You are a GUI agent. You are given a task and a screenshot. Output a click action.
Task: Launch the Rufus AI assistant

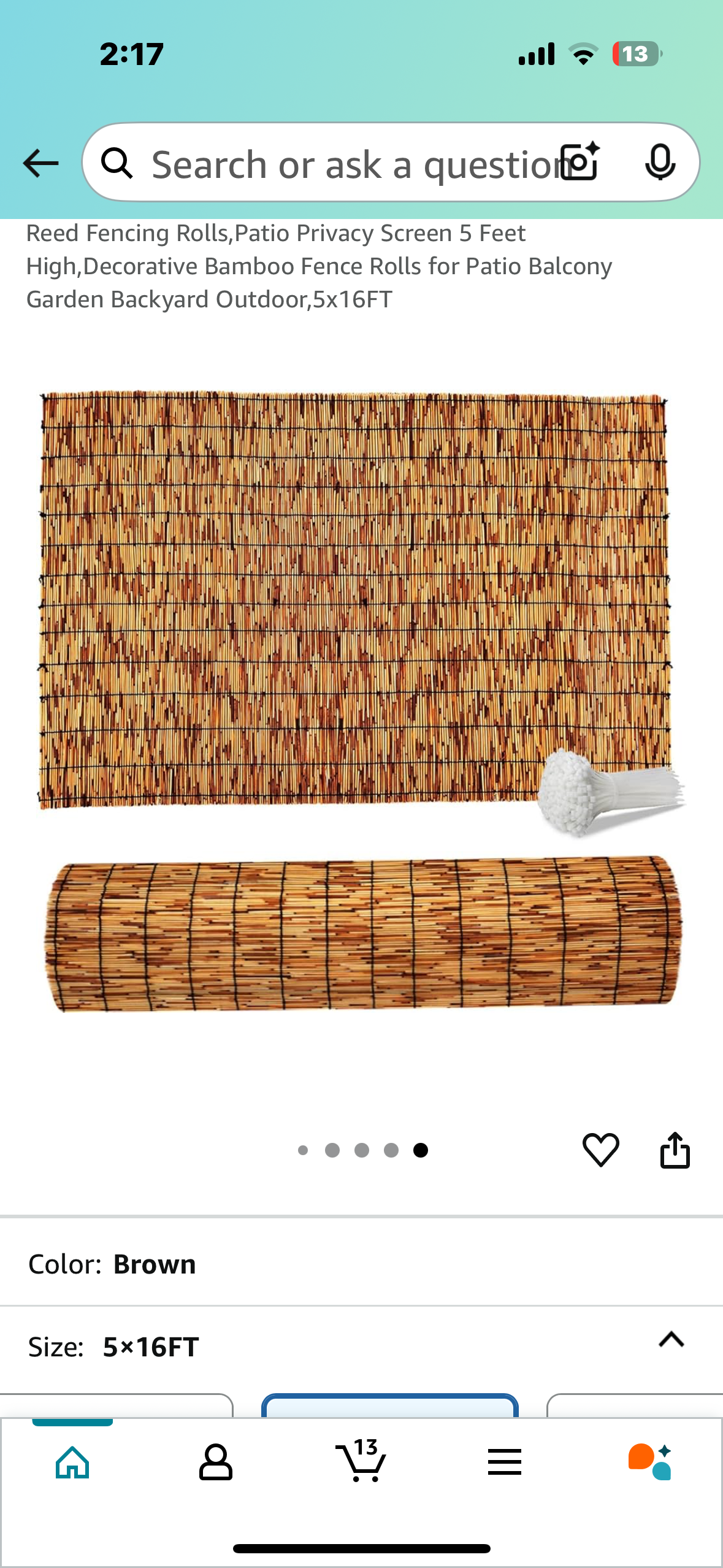click(x=650, y=1462)
